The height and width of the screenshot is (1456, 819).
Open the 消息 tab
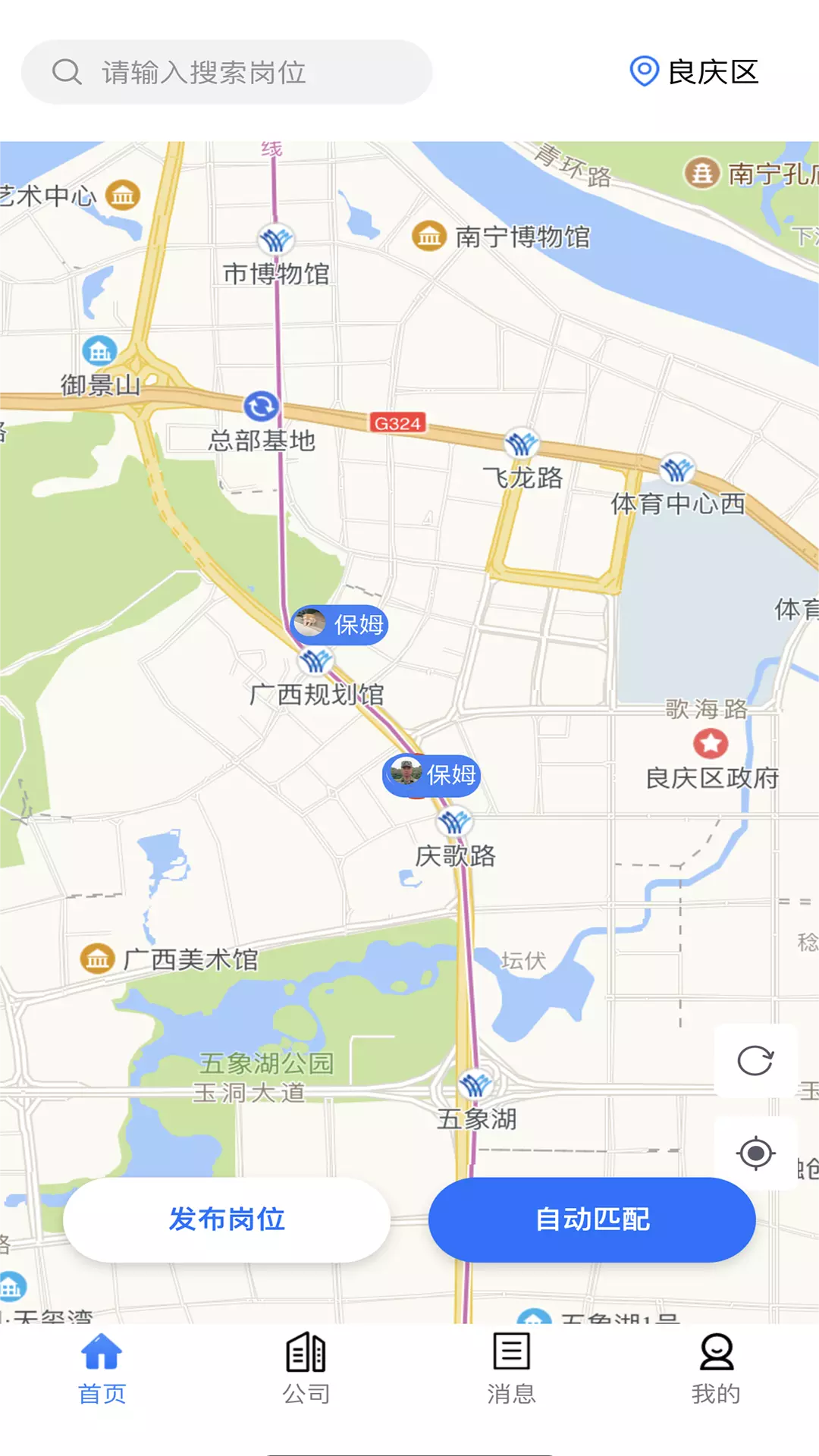click(x=512, y=1370)
